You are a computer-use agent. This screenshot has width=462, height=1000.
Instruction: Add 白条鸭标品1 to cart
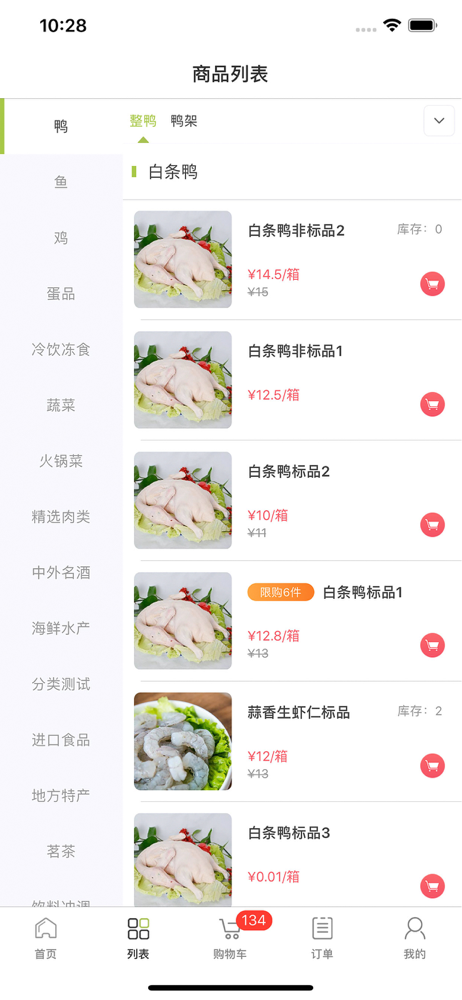pos(432,645)
